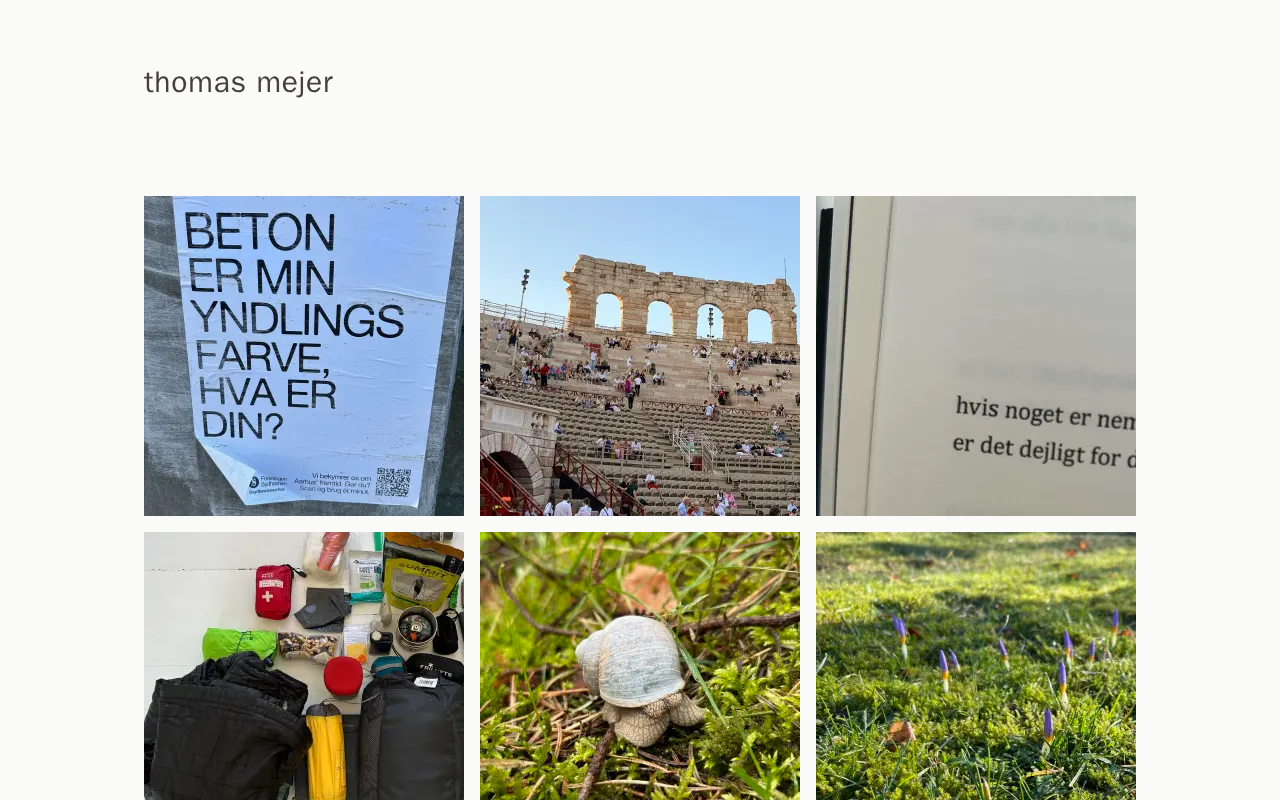Open the snail shell photo
This screenshot has height=800, width=1280.
pos(640,666)
